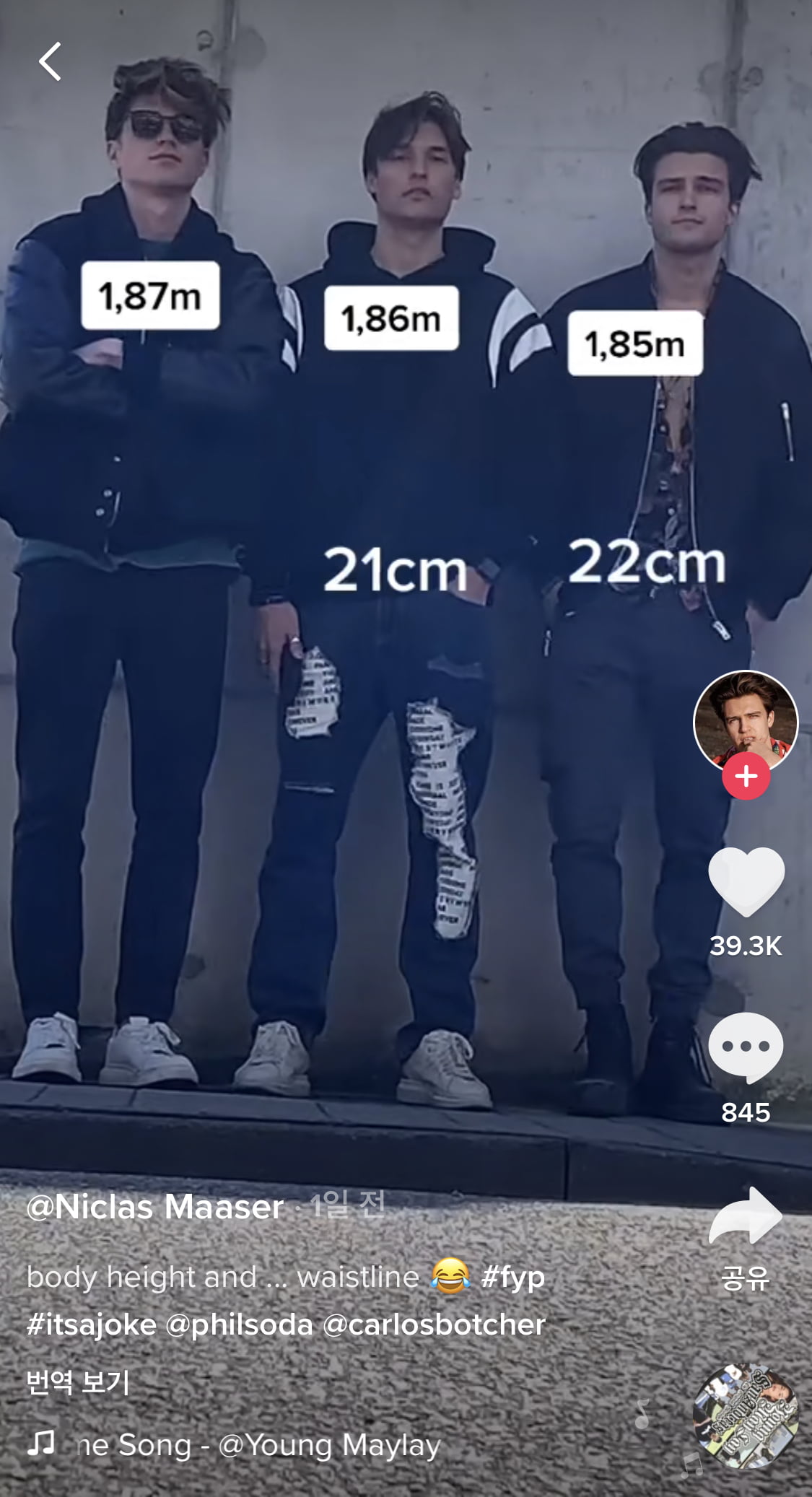The height and width of the screenshot is (1497, 812).
Task: Follow the creator with the red plus
Action: tap(746, 776)
